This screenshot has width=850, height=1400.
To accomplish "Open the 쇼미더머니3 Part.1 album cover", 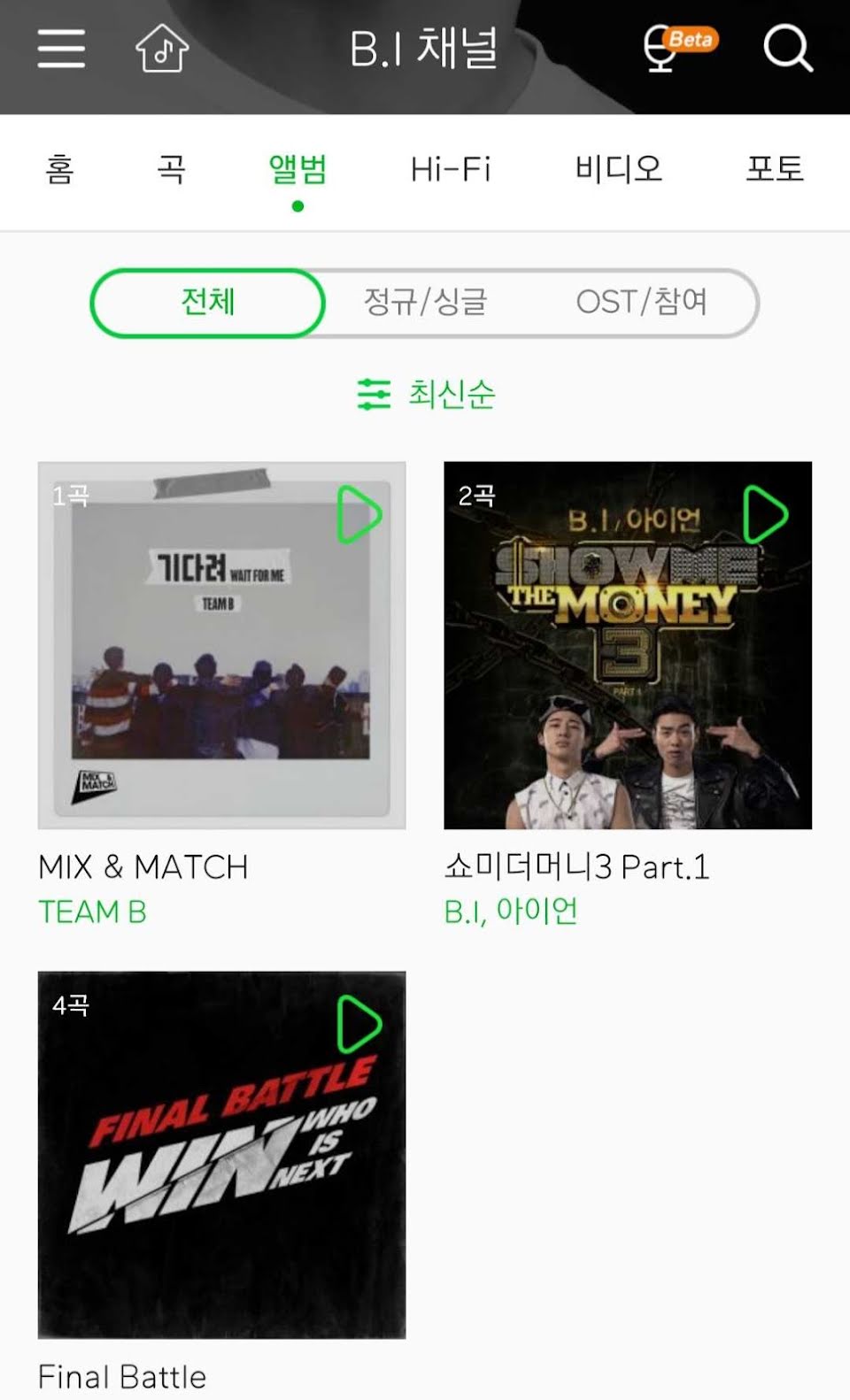I will pos(627,673).
